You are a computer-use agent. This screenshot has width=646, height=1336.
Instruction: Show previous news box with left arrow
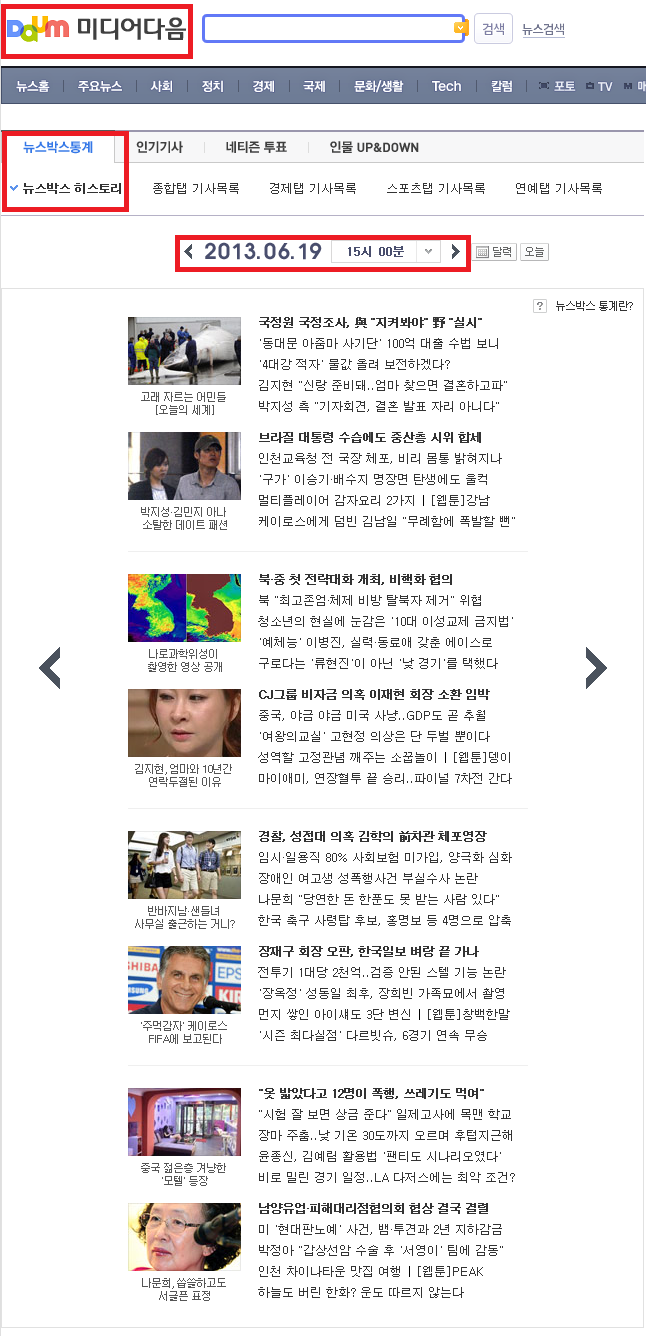pyautogui.click(x=50, y=668)
